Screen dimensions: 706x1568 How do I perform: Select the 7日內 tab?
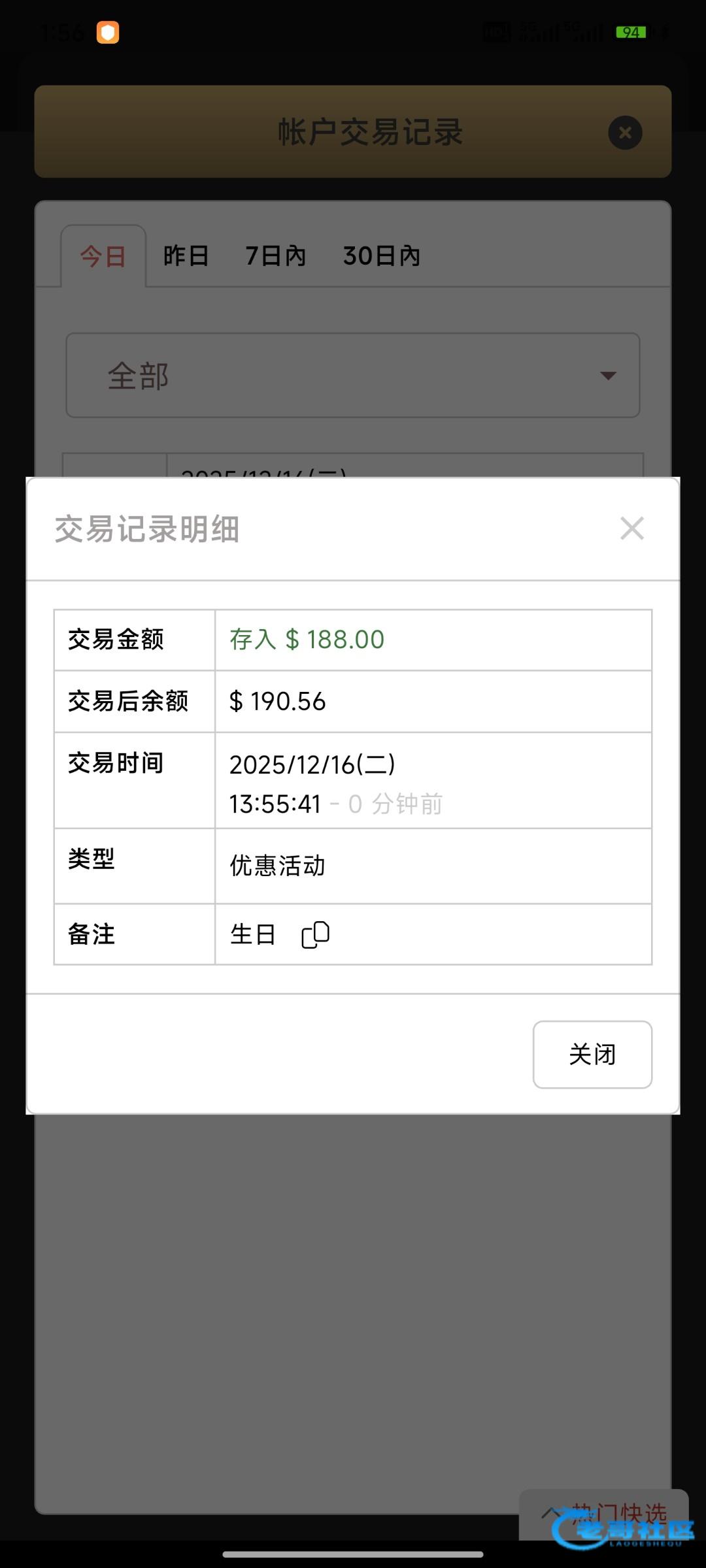(x=276, y=256)
